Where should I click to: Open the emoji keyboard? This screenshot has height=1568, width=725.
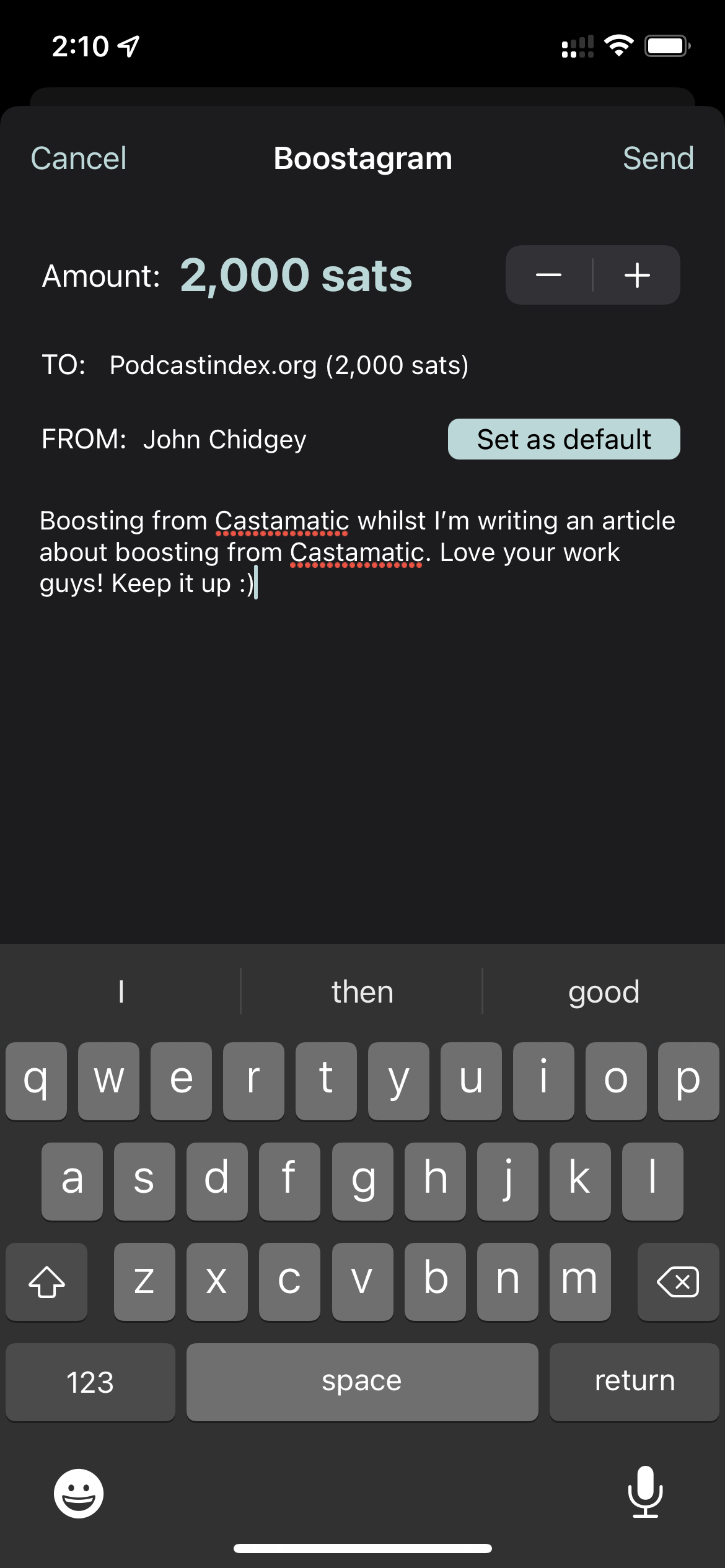click(x=79, y=1493)
